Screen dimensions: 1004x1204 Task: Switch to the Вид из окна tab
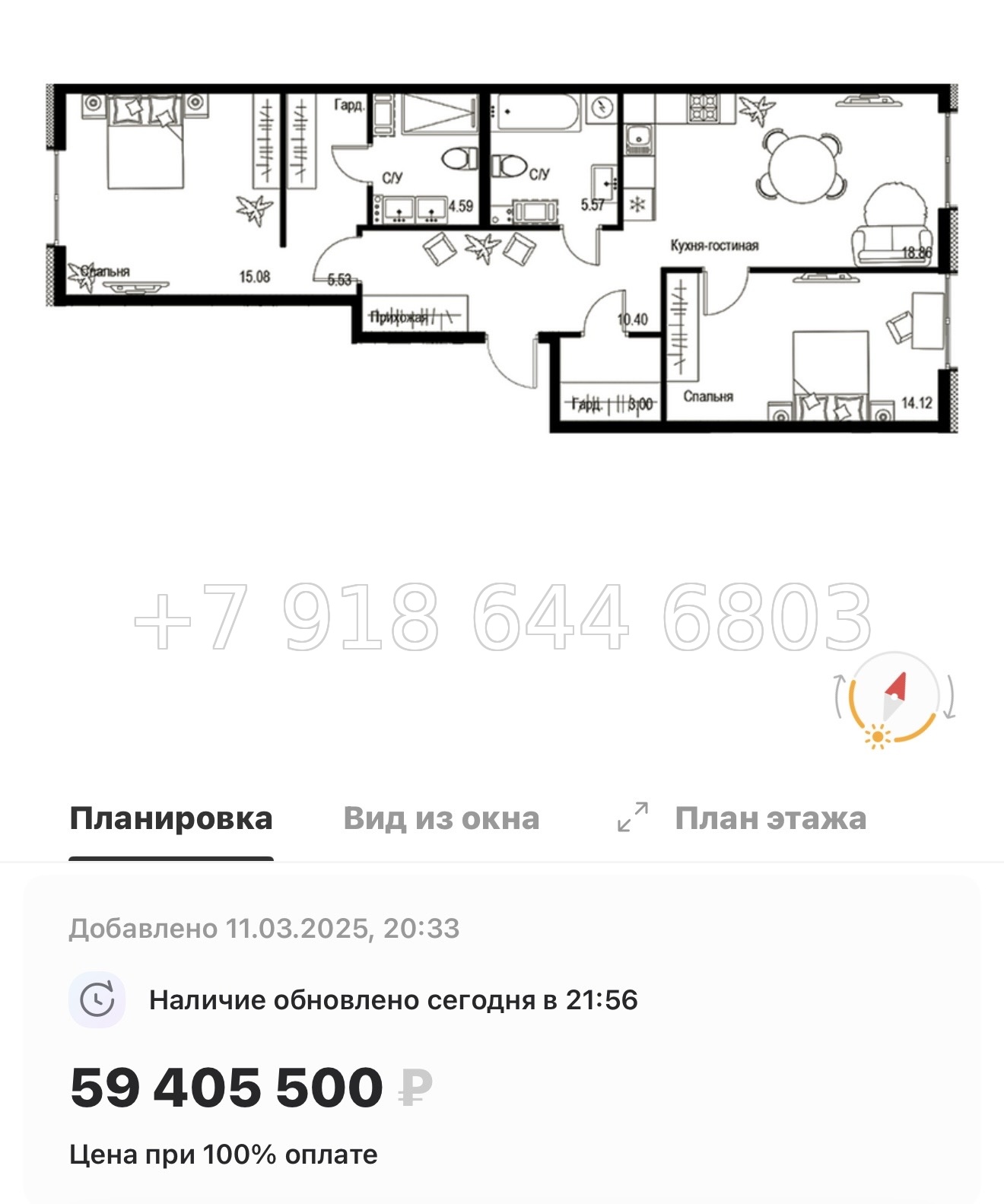pyautogui.click(x=441, y=818)
